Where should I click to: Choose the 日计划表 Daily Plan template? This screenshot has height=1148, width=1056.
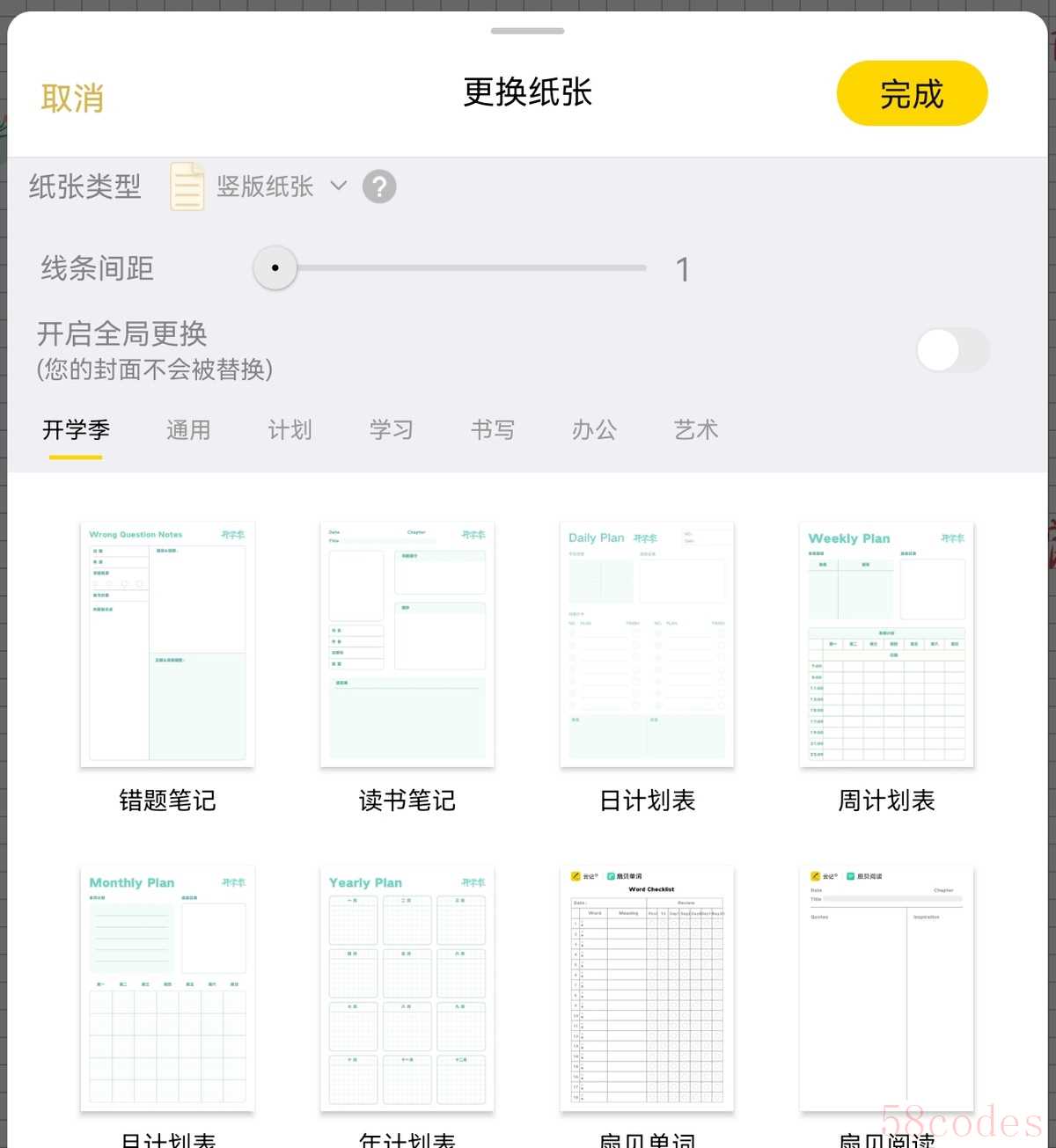click(647, 645)
